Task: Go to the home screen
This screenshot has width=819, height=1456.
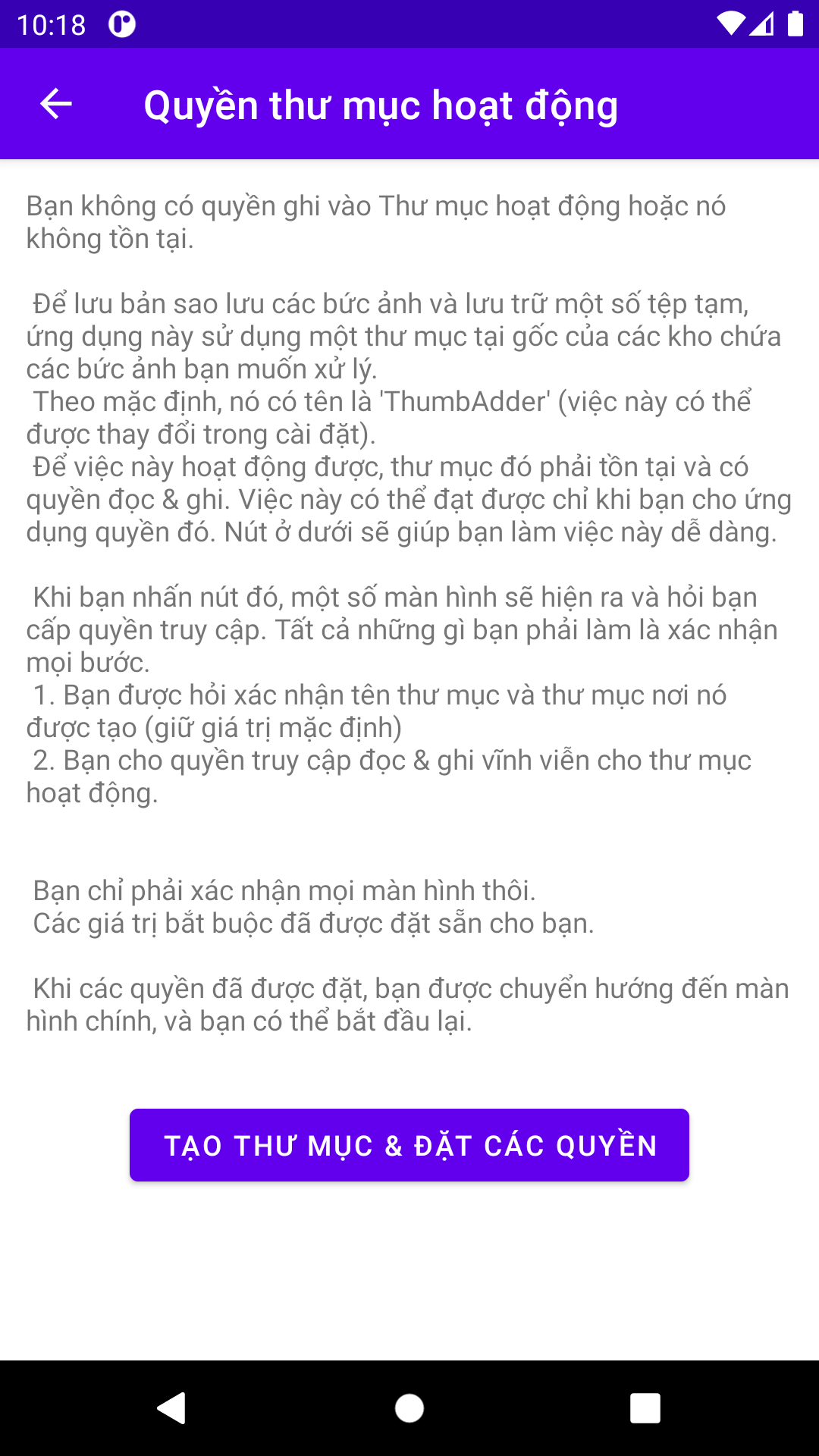Action: pos(409,1408)
